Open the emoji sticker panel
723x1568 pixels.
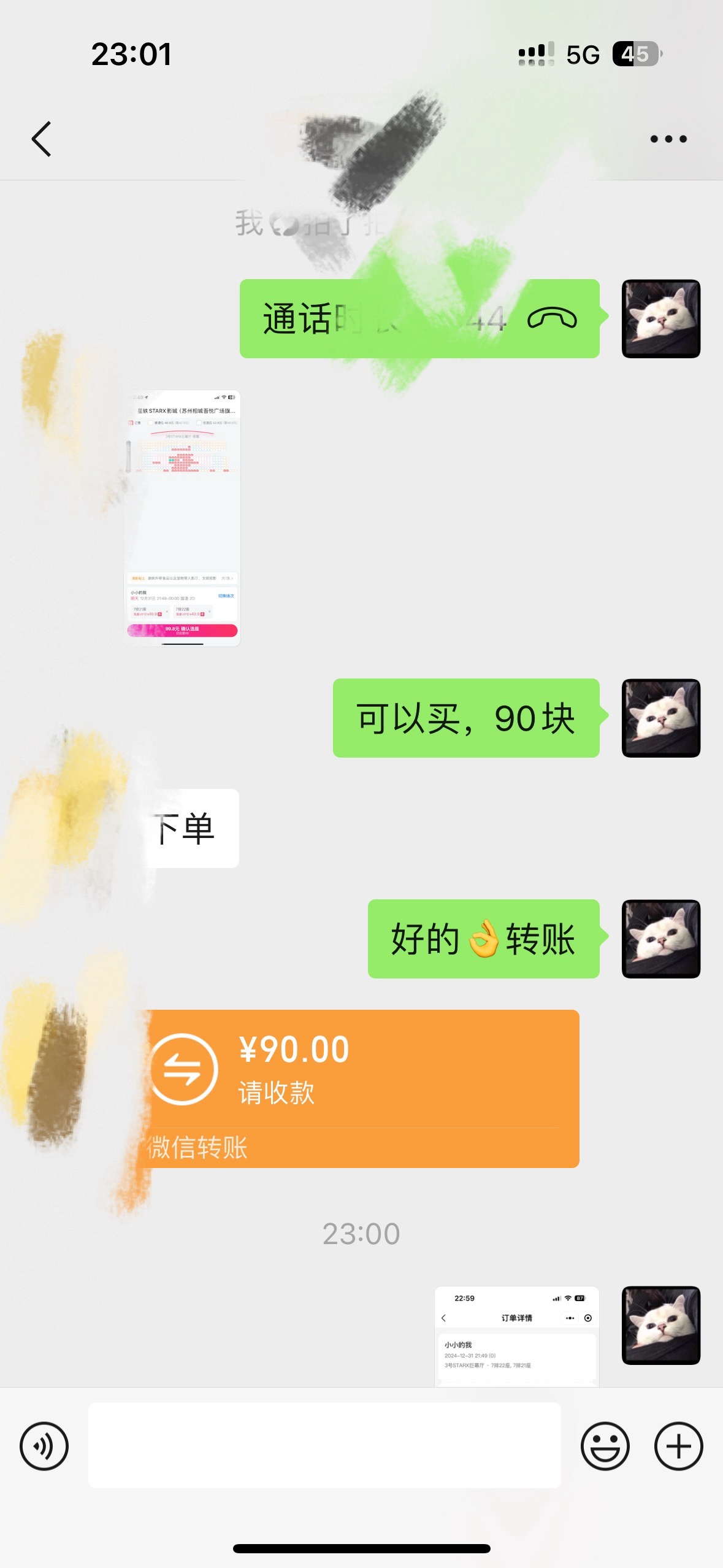pos(605,1446)
